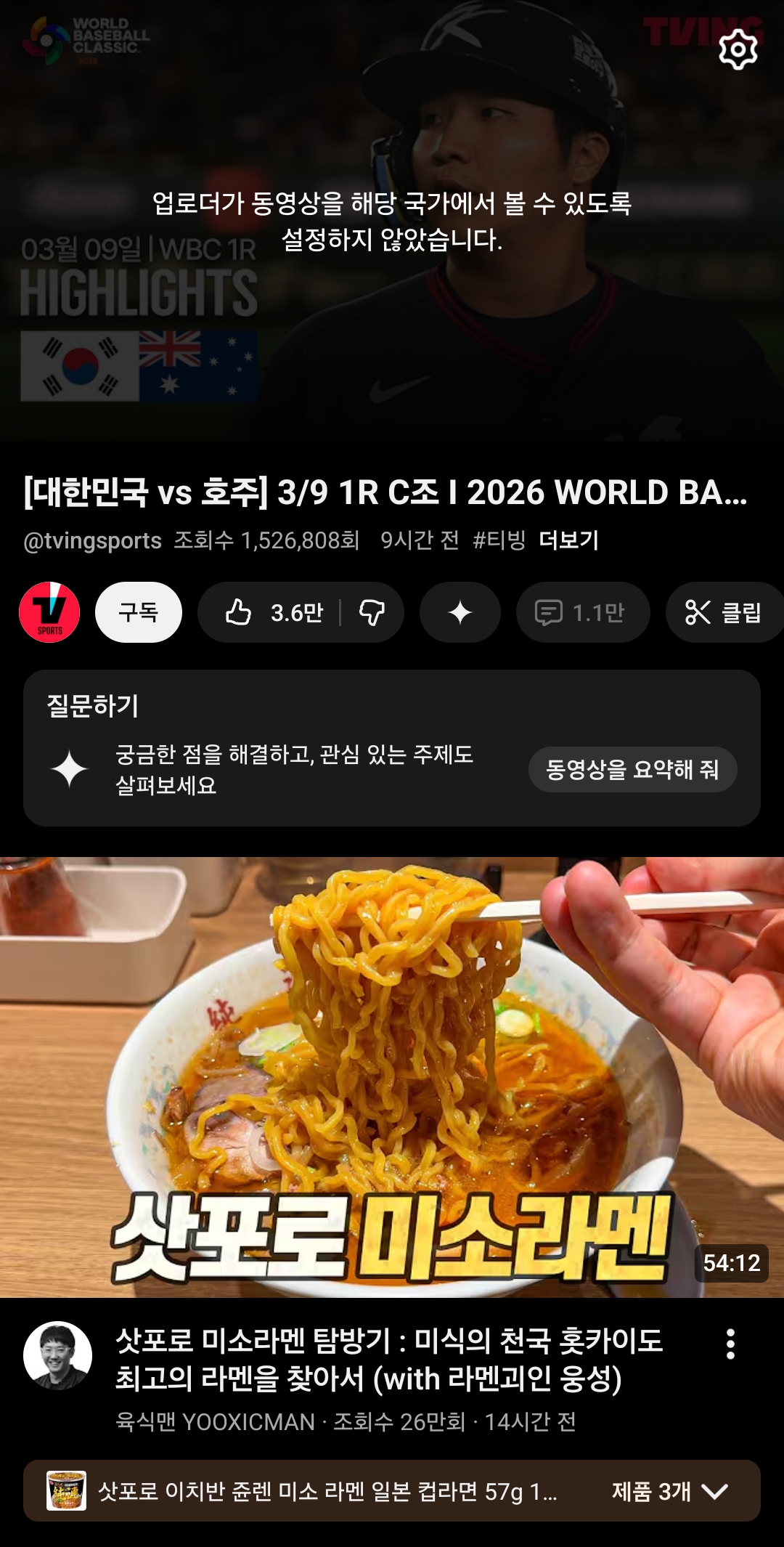Open more options for 삿포로 미소라멘 탐방기
This screenshot has height=1547, width=784.
(730, 1344)
